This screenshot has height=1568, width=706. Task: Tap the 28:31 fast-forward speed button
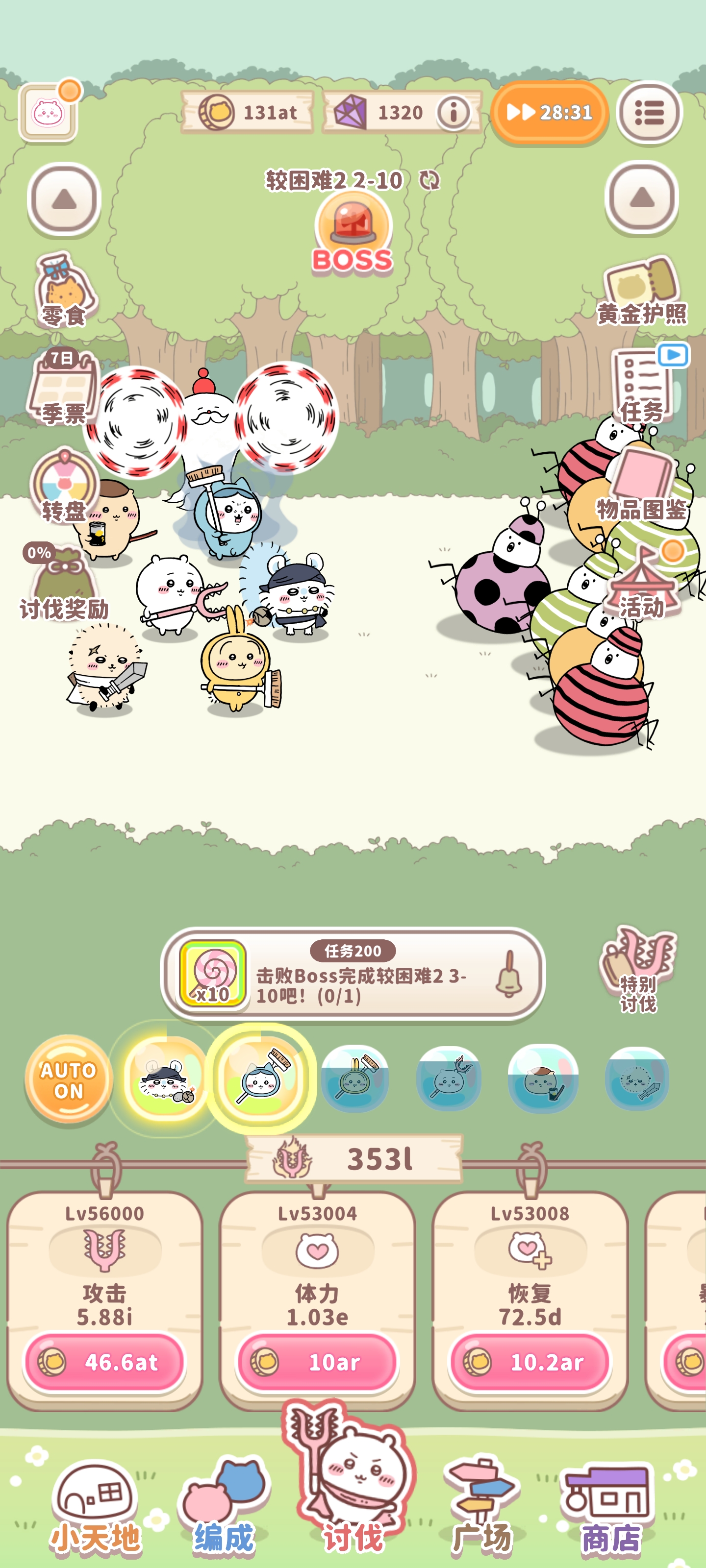pos(549,113)
